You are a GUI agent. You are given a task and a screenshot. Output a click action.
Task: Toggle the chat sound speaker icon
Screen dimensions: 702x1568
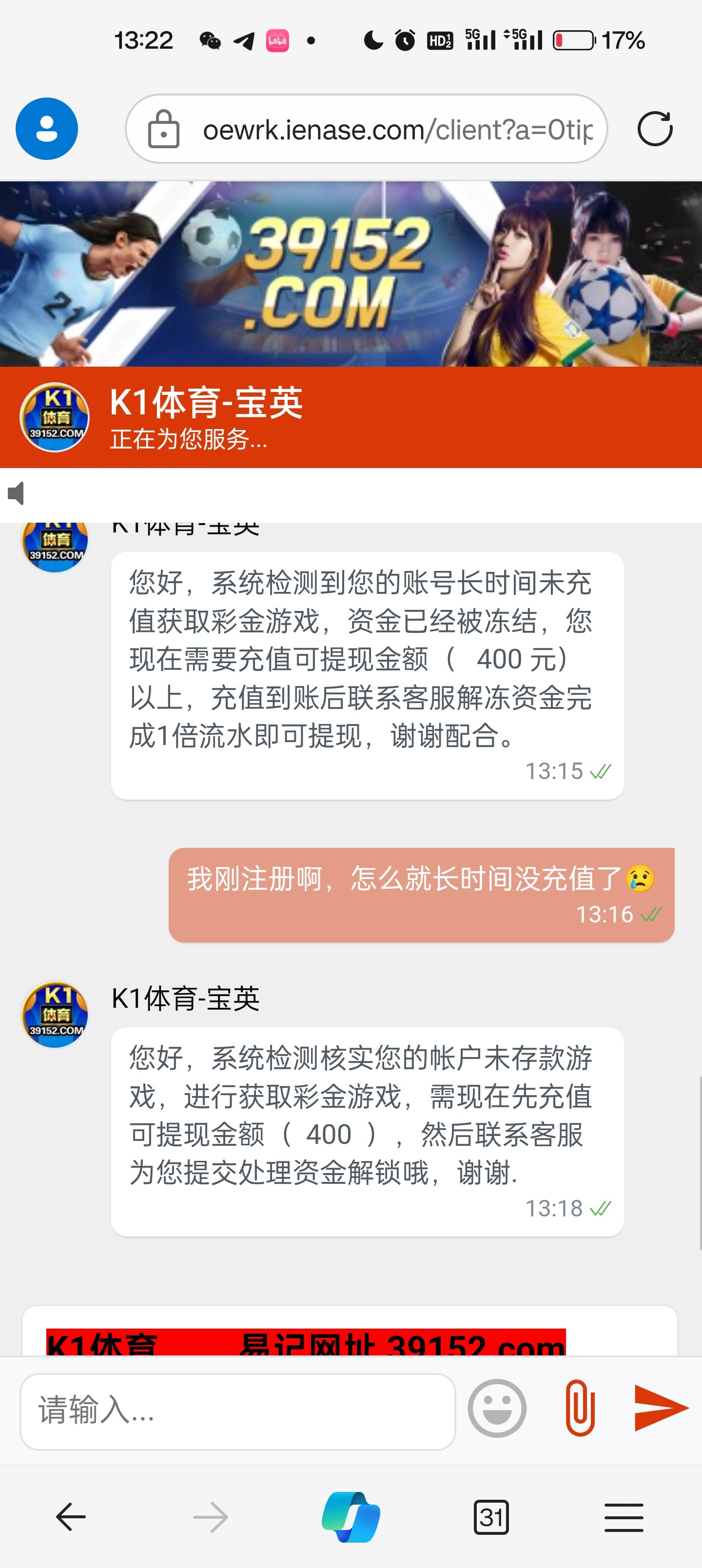click(16, 493)
